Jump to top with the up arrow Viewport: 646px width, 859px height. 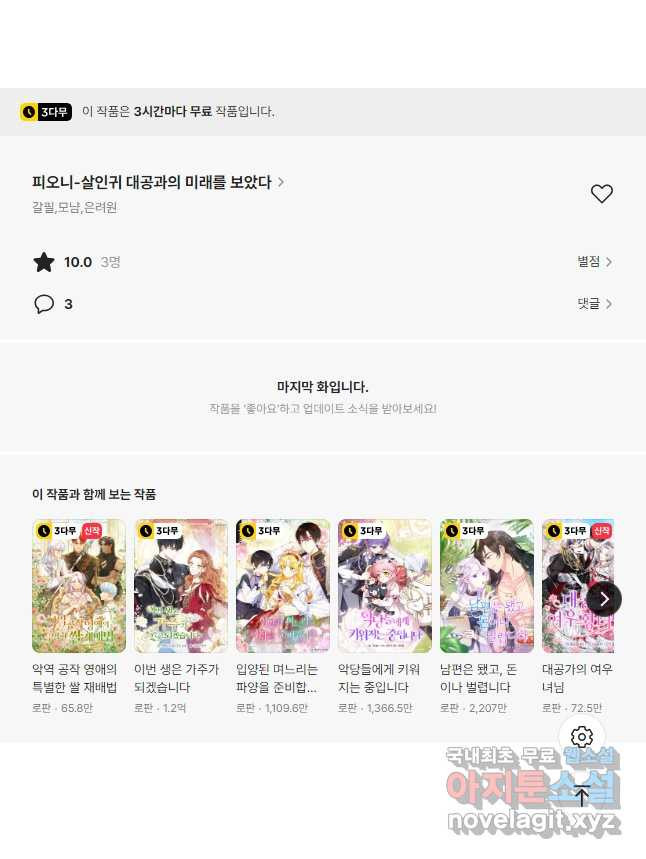point(582,795)
